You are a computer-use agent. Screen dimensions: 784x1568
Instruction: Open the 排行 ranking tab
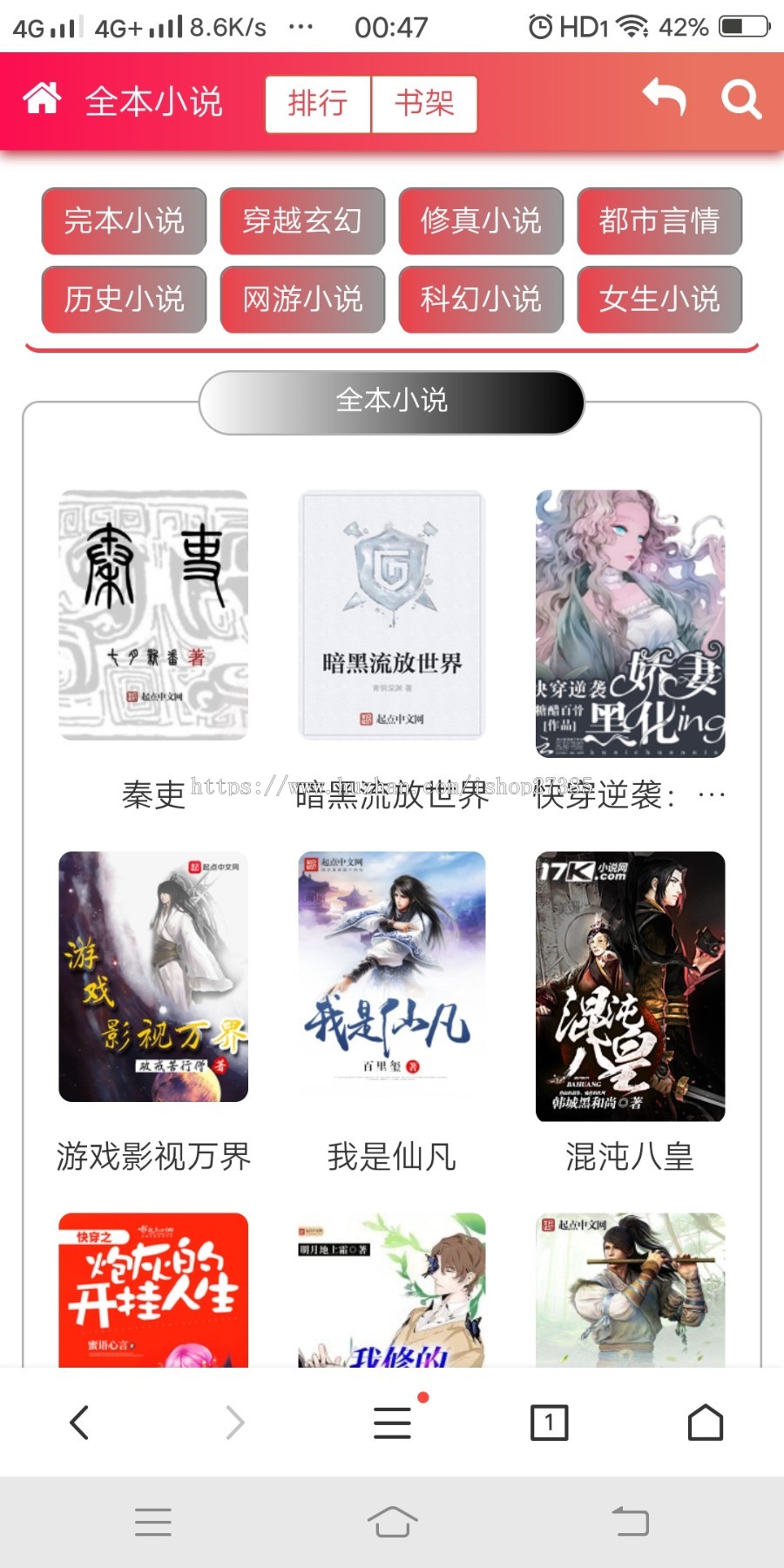317,103
